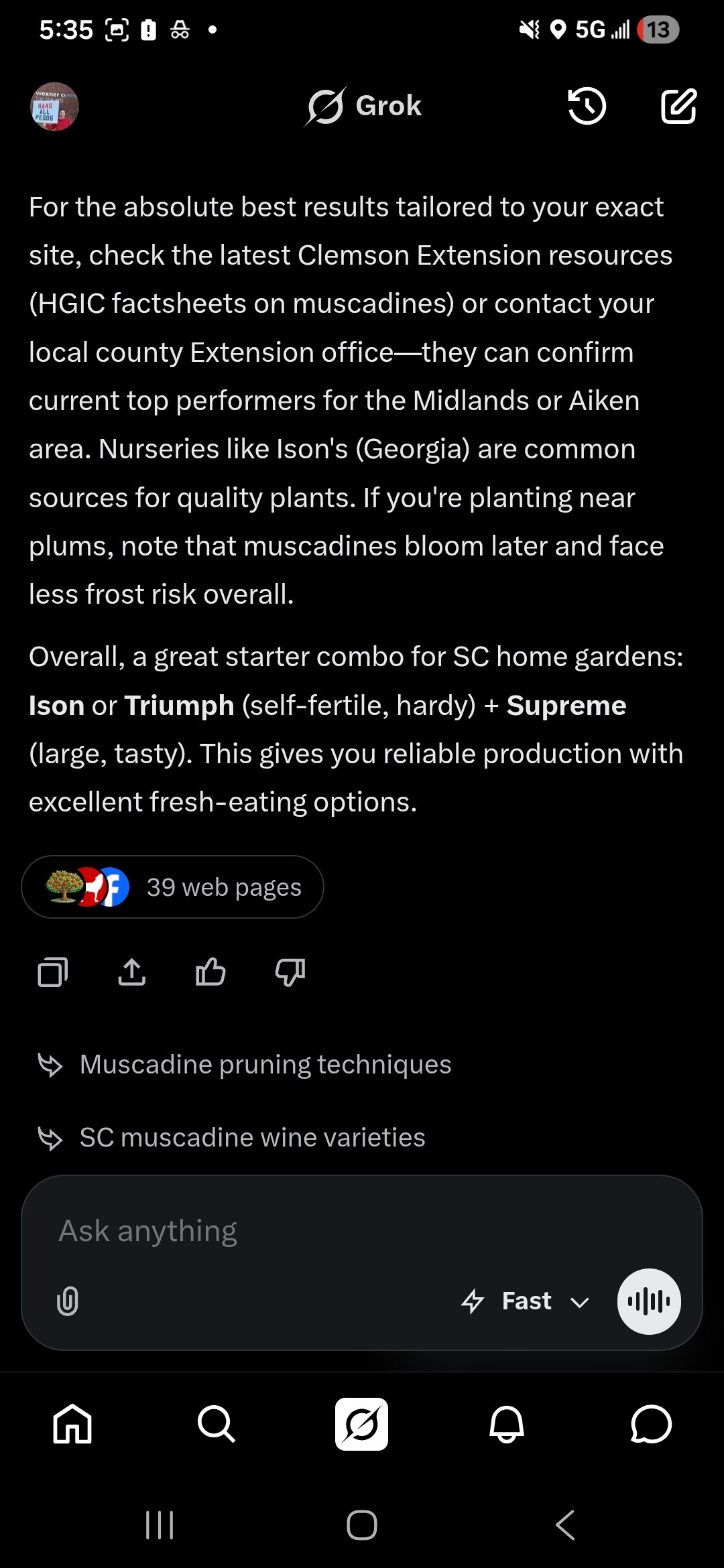Share this Grok response
This screenshot has width=724, height=1568.
click(x=132, y=972)
